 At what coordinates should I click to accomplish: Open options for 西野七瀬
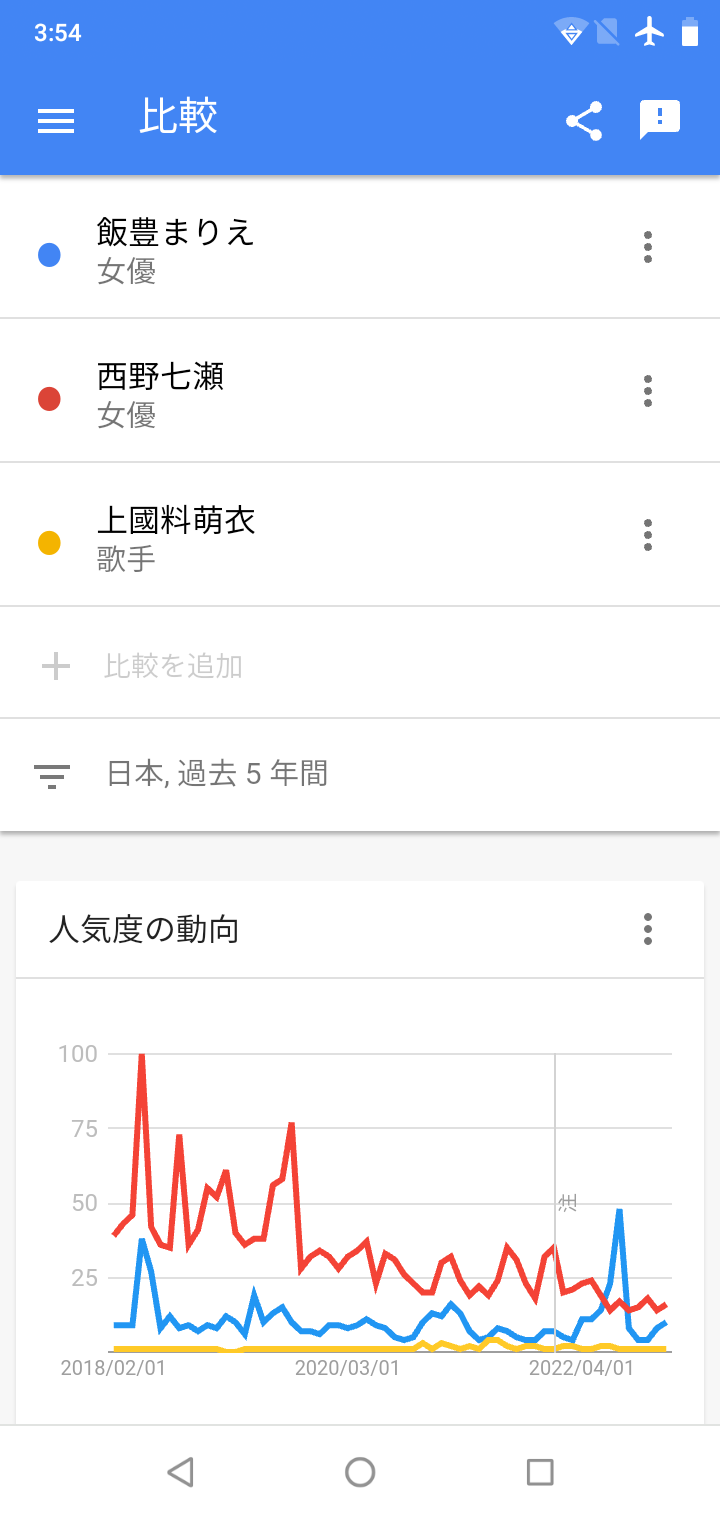click(x=648, y=391)
